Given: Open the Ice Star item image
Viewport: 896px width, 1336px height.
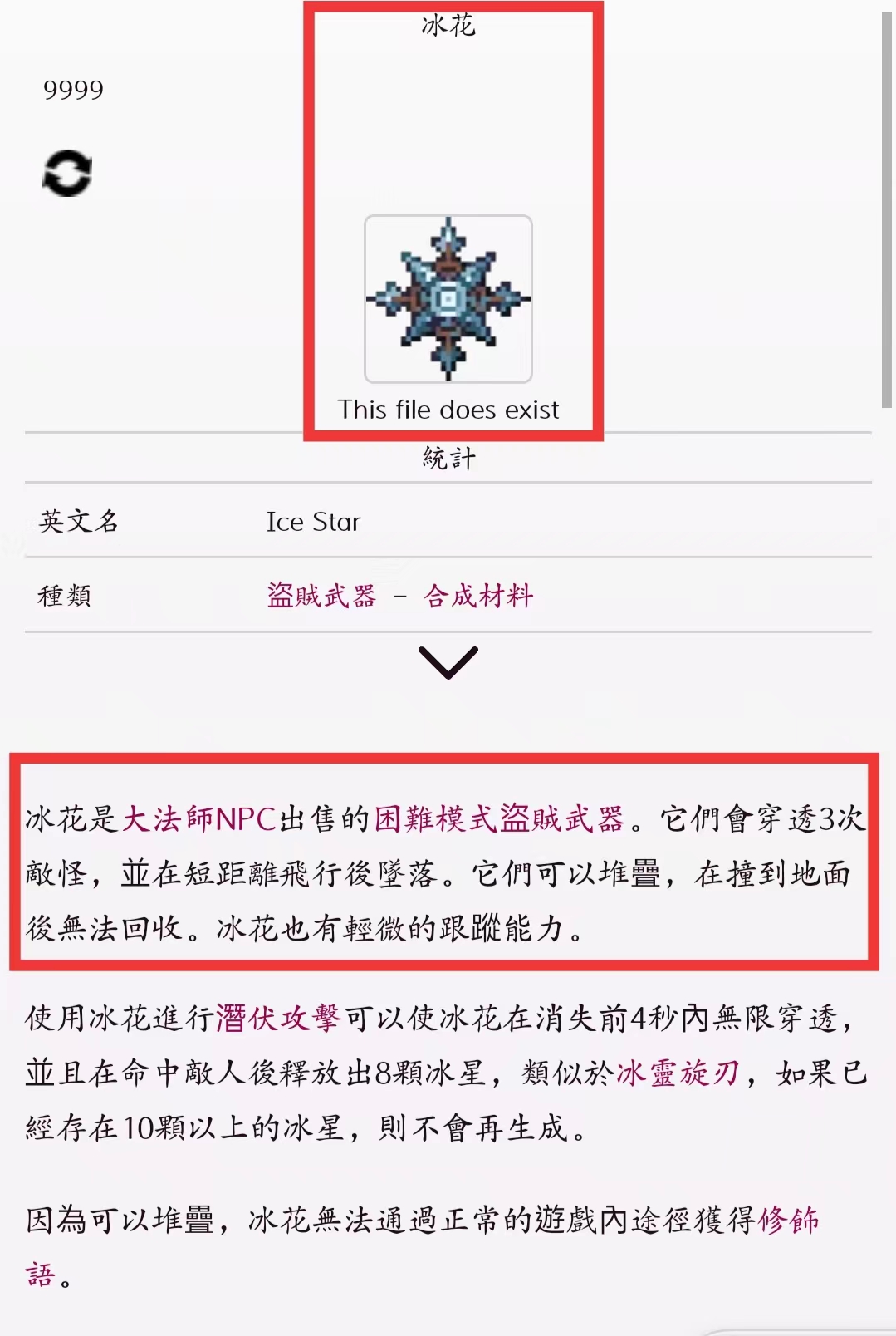Looking at the screenshot, I should point(448,299).
